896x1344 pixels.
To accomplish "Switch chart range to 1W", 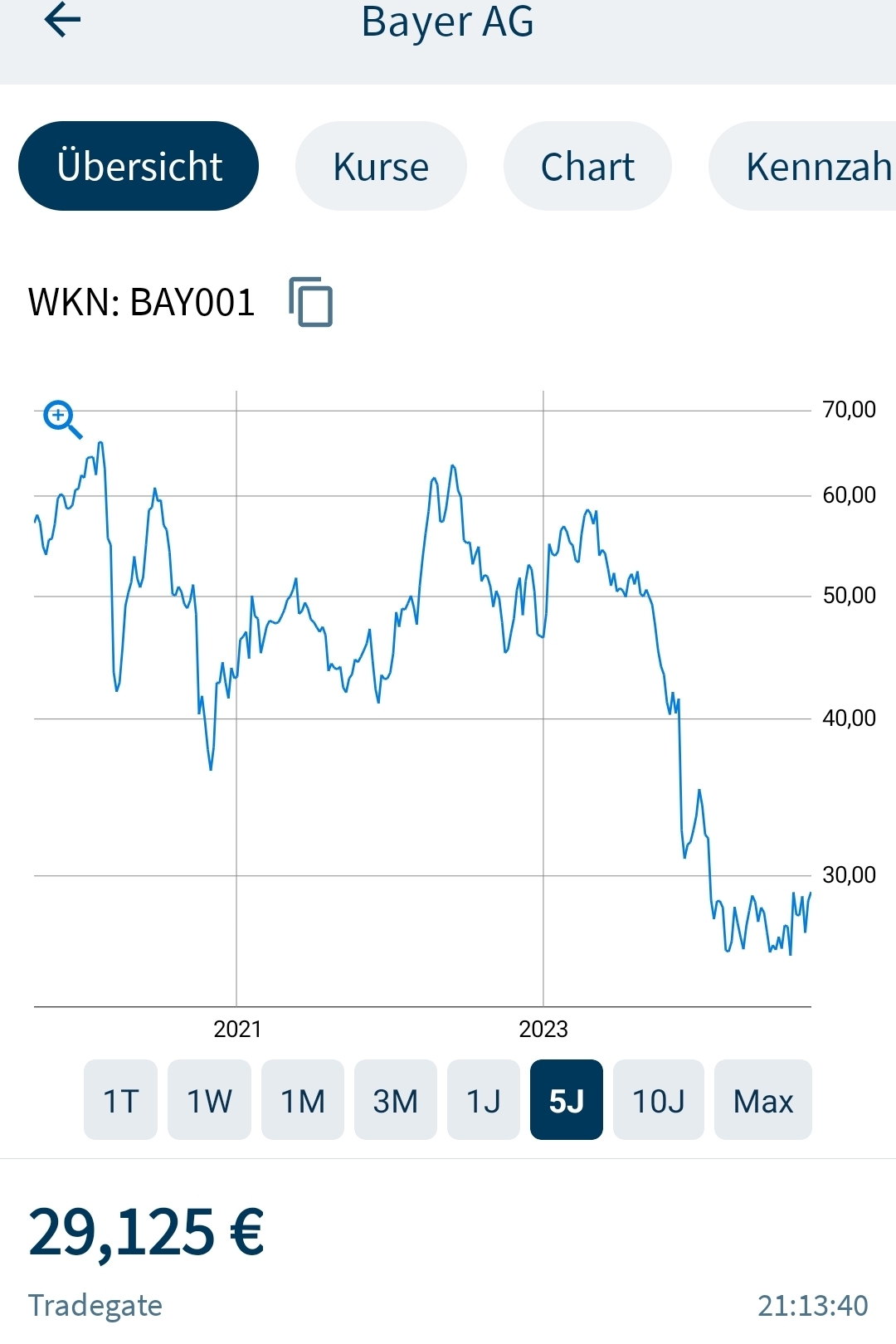I will coord(209,1100).
